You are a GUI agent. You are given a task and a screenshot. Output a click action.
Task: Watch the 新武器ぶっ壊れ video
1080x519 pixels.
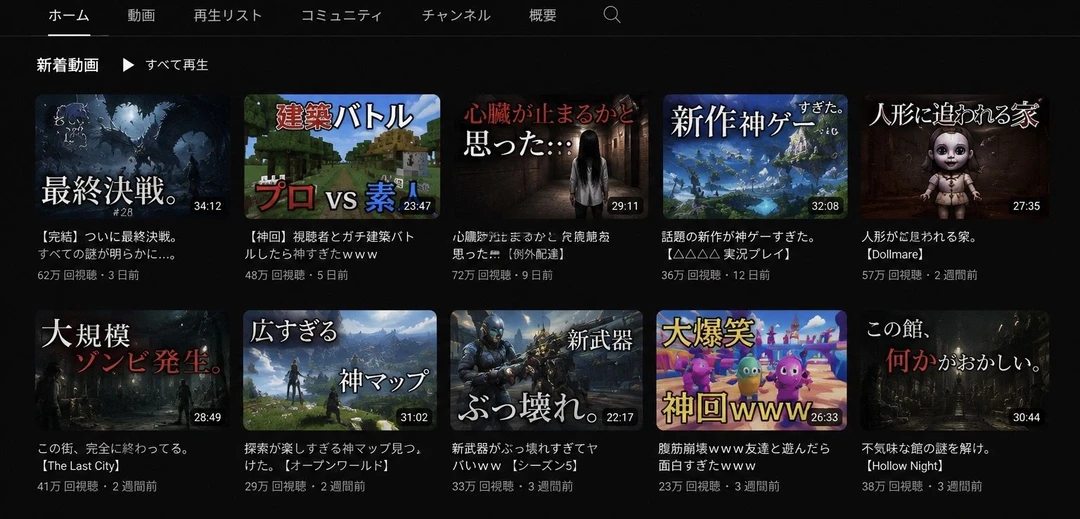click(547, 370)
